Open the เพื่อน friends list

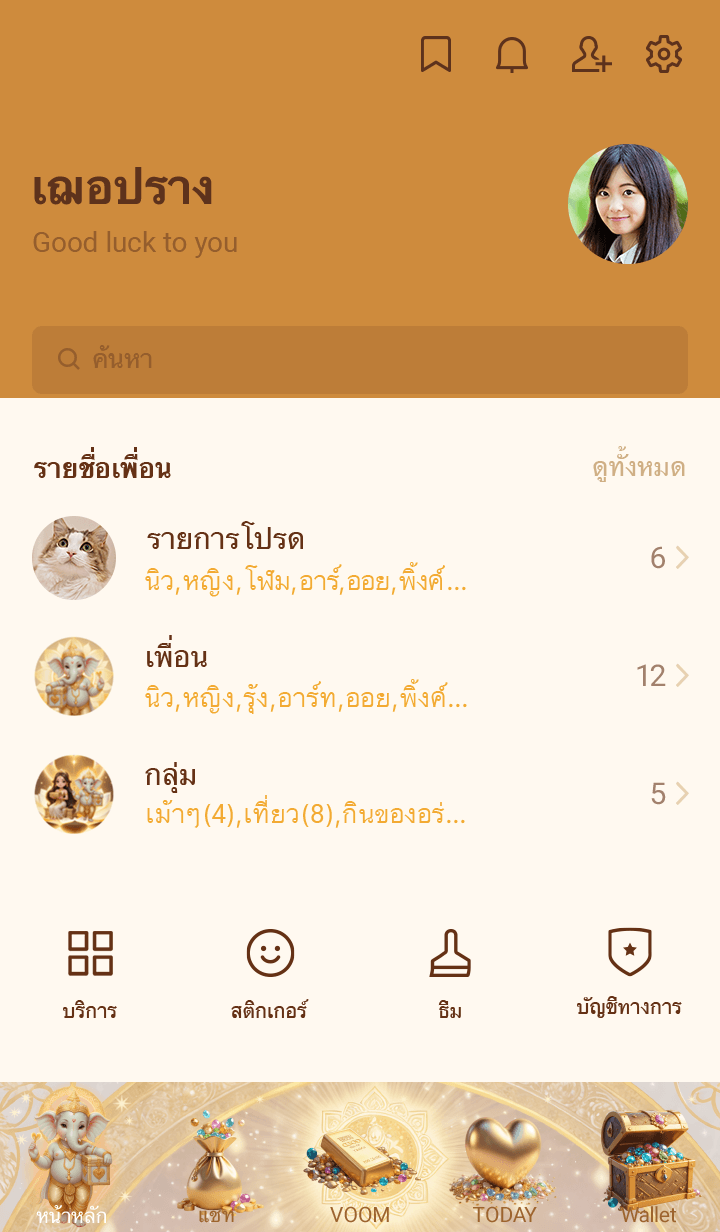(x=360, y=676)
